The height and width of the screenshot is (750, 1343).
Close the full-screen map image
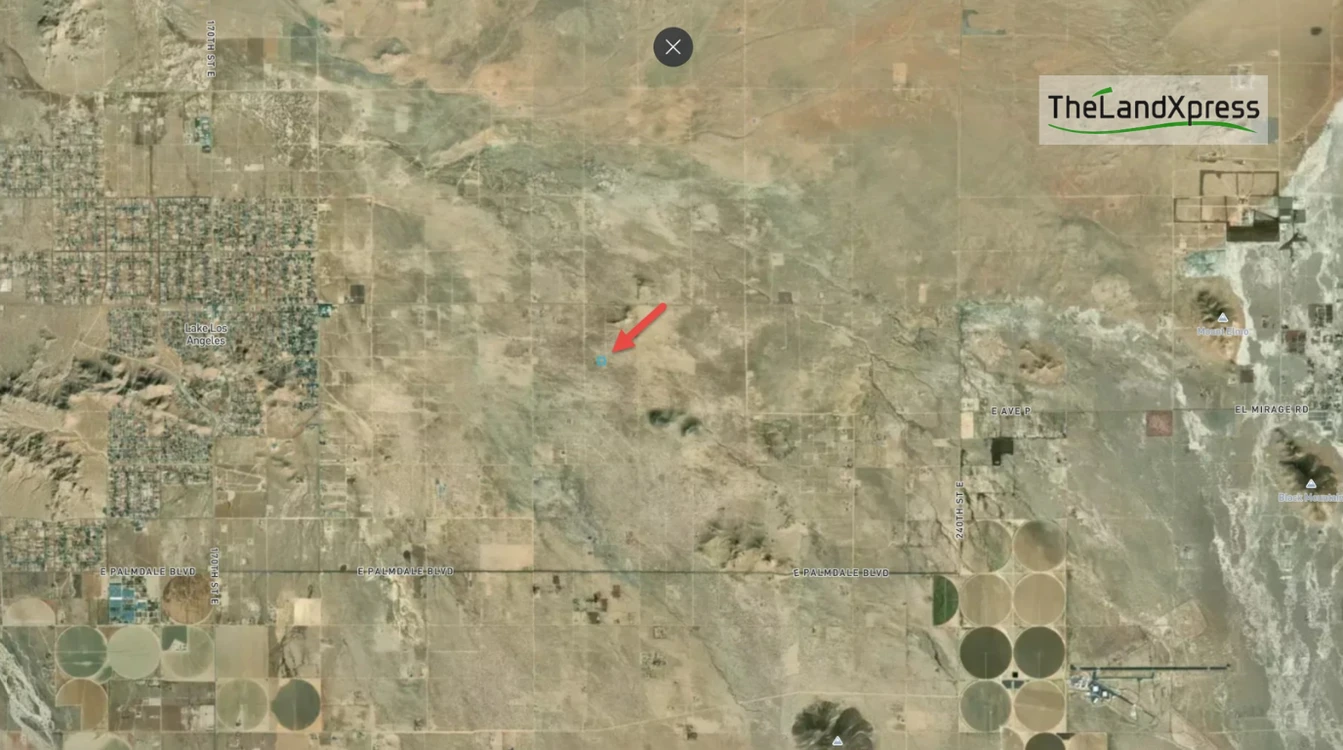coord(673,47)
